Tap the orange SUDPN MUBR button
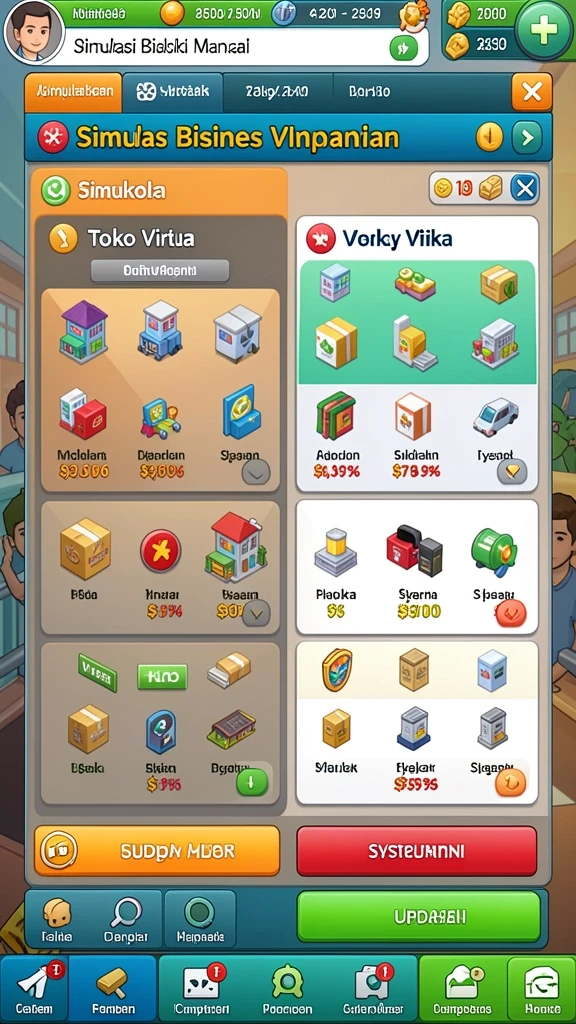576x1024 pixels. (157, 851)
